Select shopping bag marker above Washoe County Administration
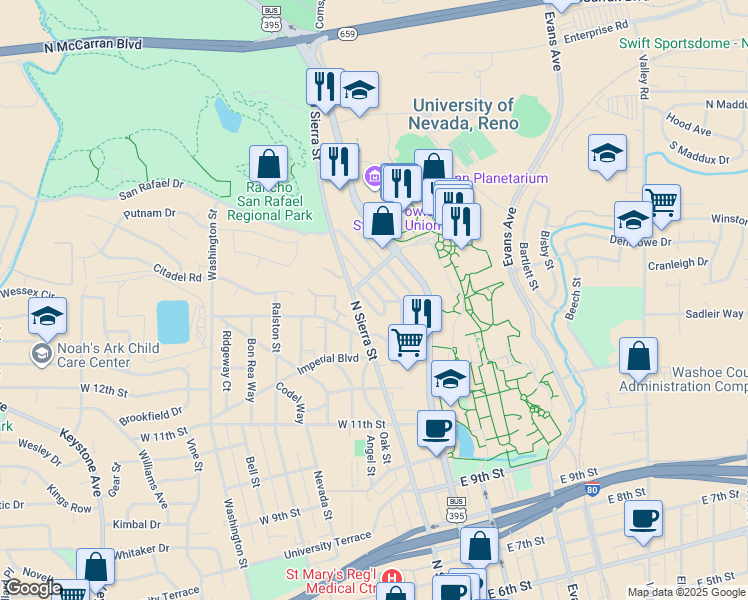This screenshot has height=600, width=748. (x=639, y=360)
